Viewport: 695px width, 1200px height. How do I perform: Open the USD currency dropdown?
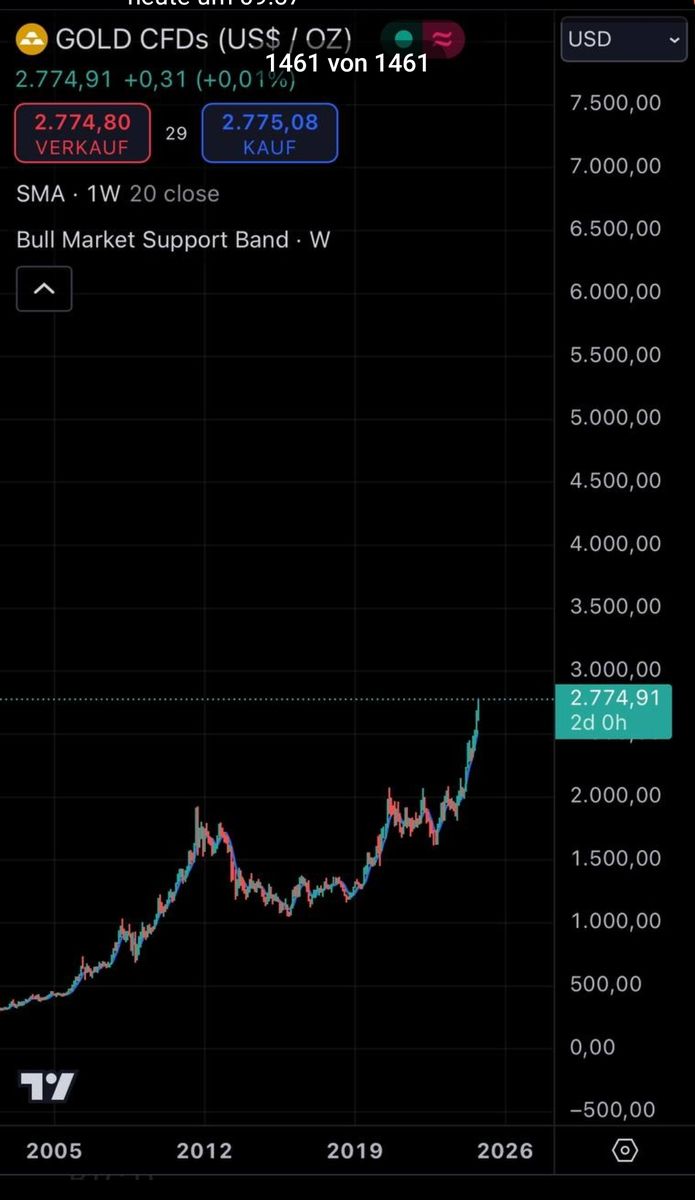(623, 40)
